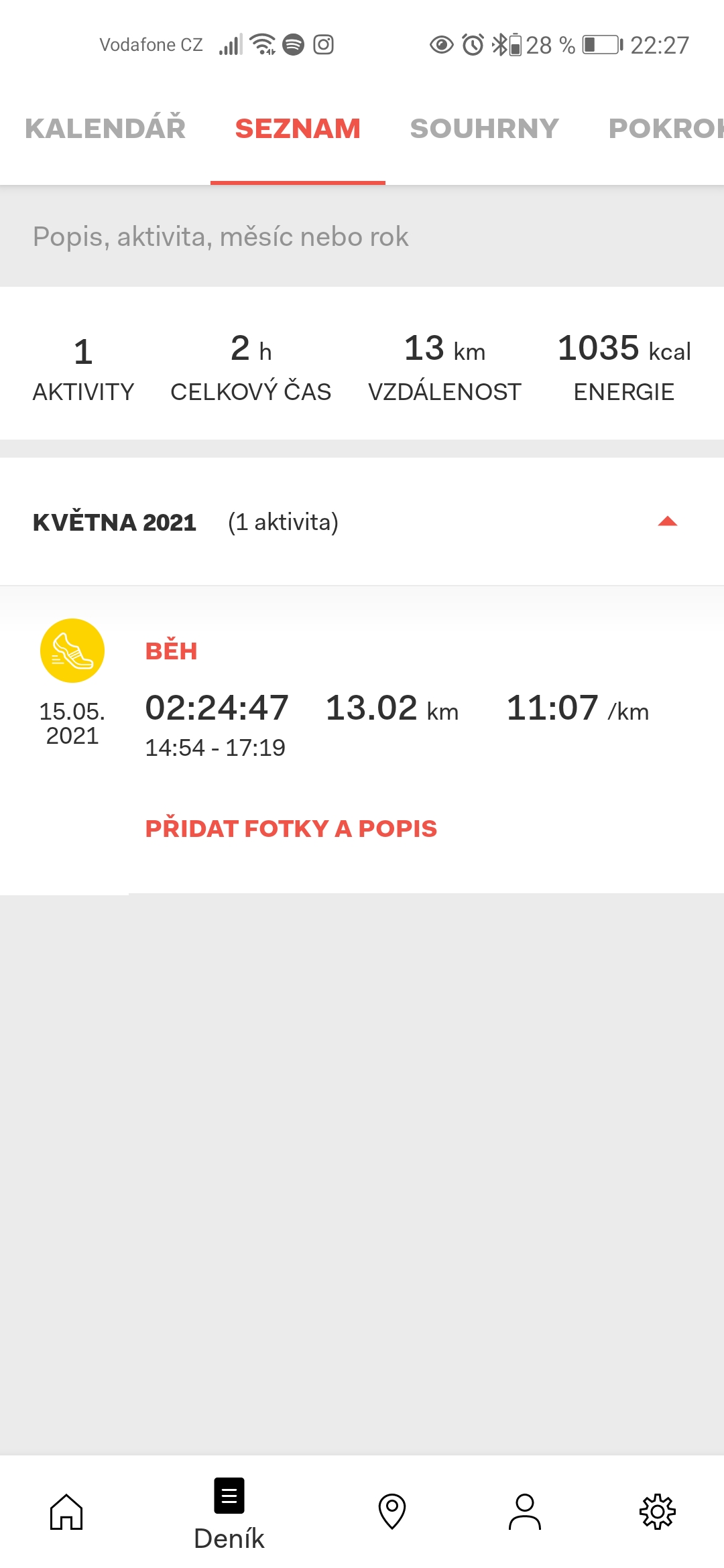The width and height of the screenshot is (724, 1568).
Task: Switch to the Kalendář tab
Action: coord(105,129)
